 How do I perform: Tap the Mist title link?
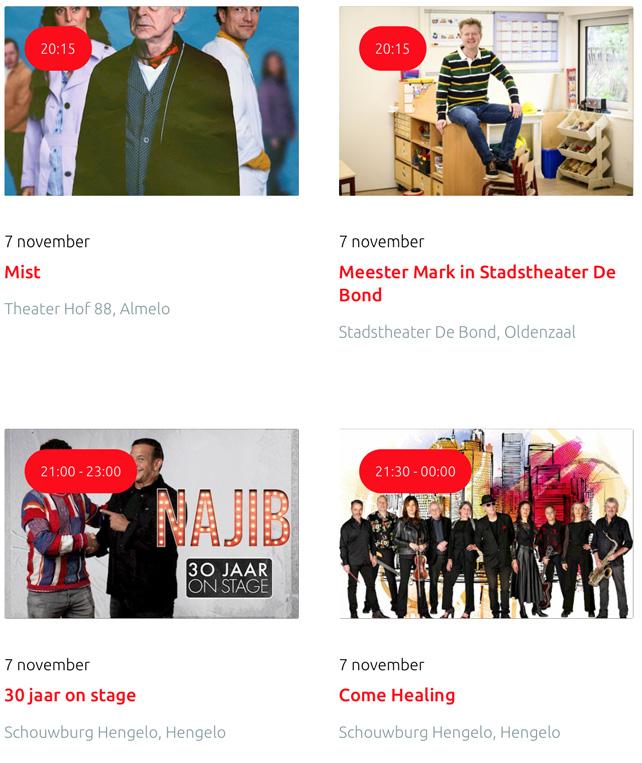pos(22,272)
